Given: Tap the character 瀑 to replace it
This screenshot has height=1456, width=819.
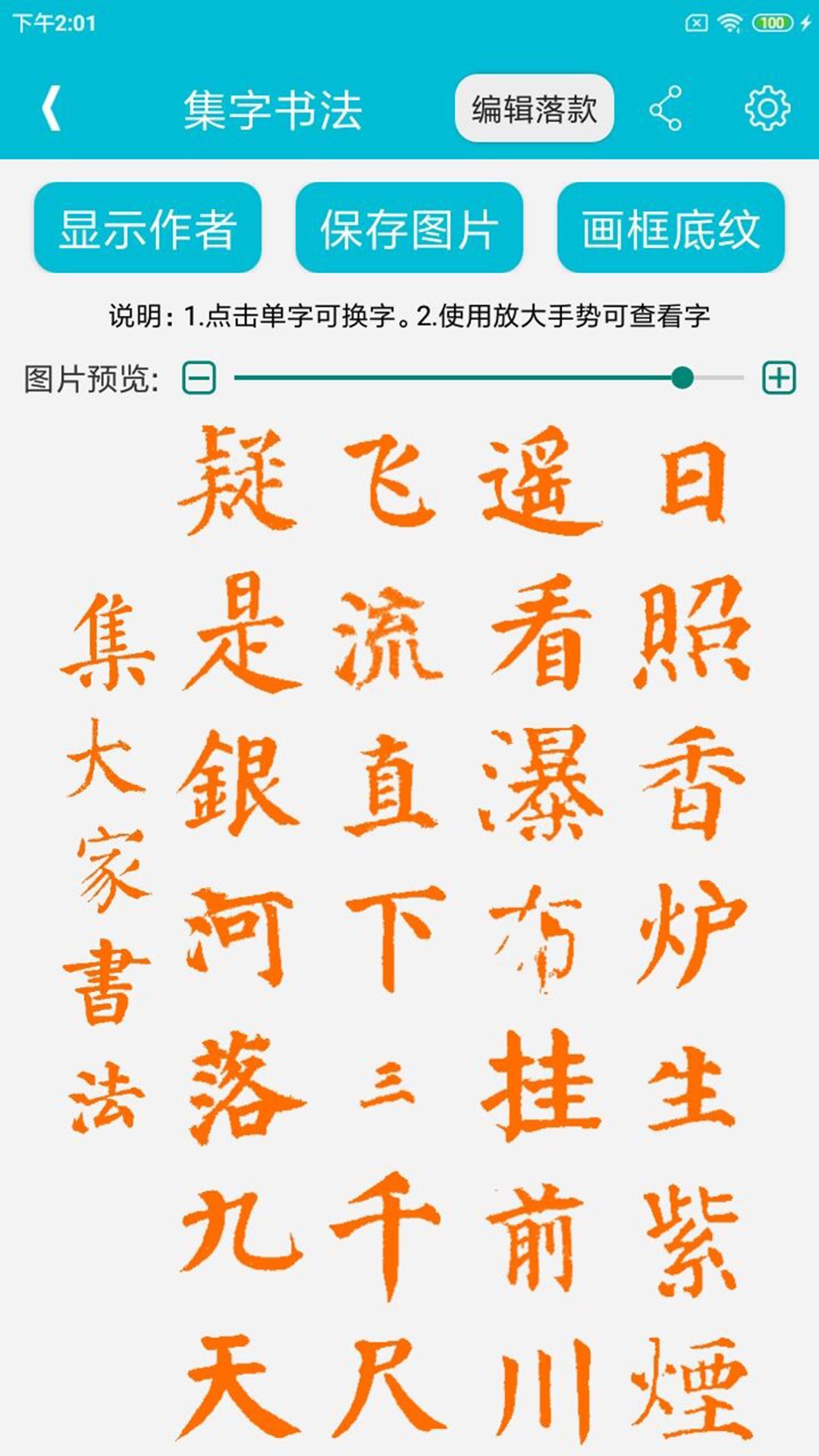Looking at the screenshot, I should pyautogui.click(x=541, y=783).
